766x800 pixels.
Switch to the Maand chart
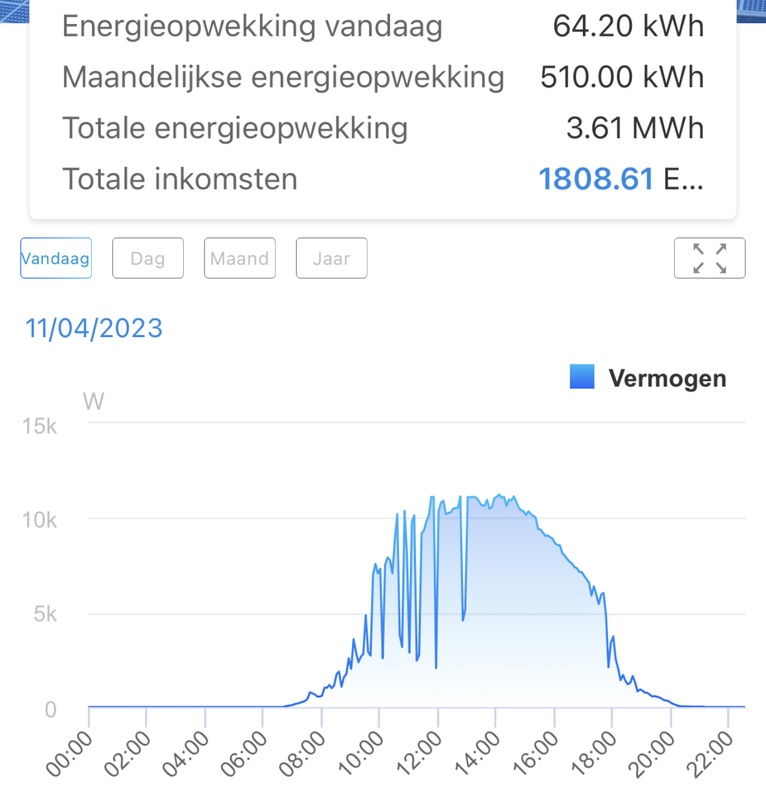click(x=239, y=258)
